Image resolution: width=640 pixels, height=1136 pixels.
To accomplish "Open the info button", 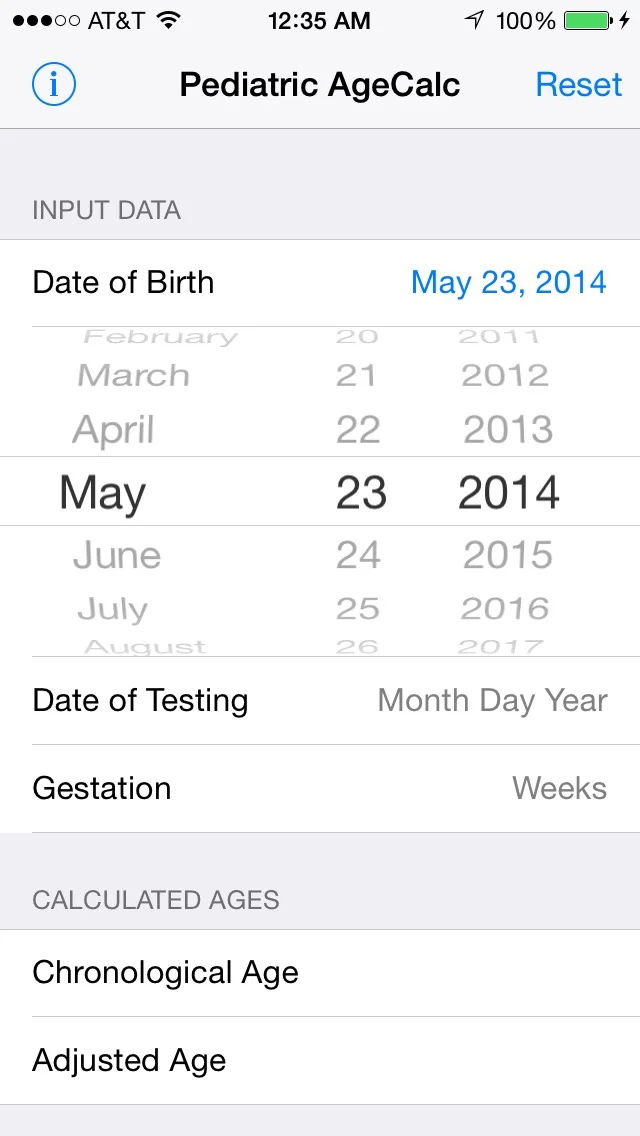I will click(54, 85).
